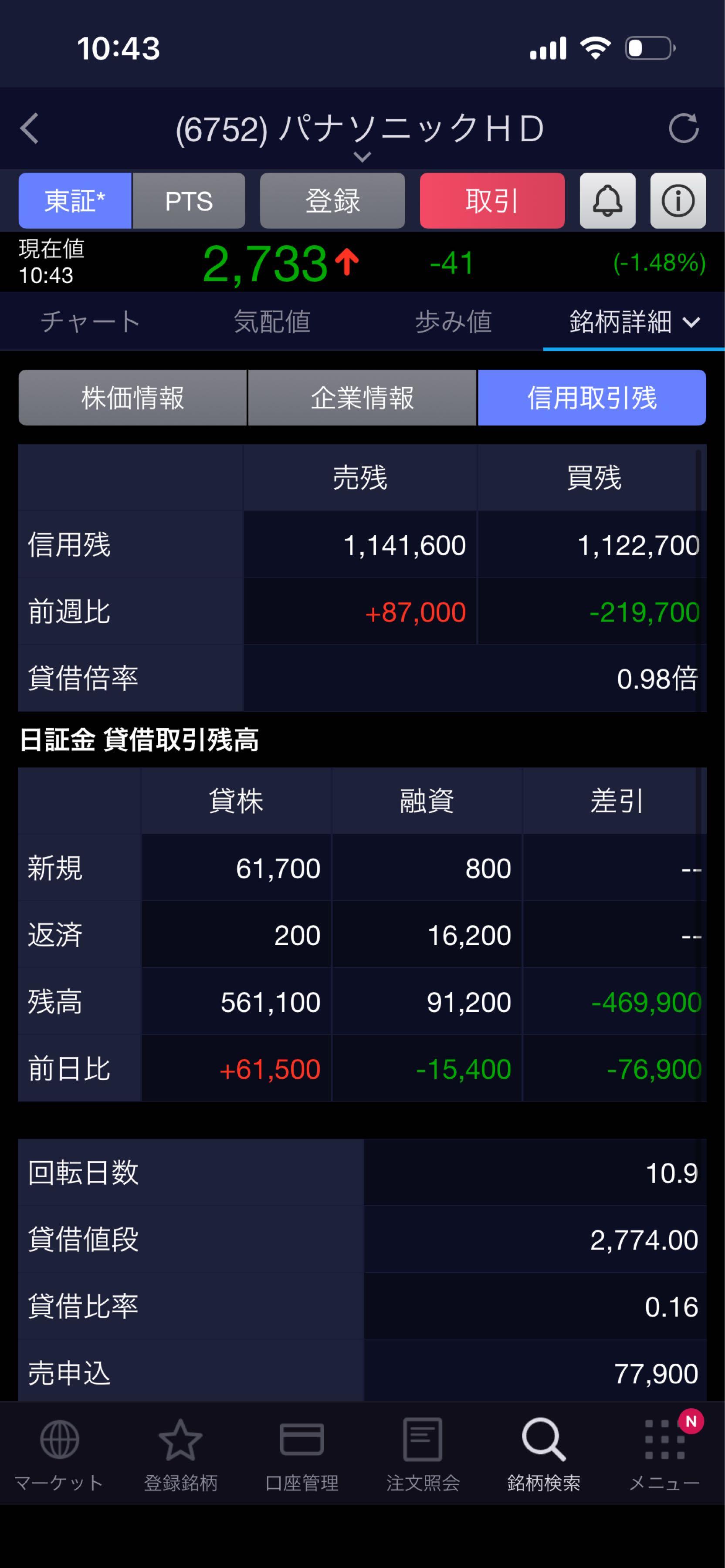
Task: Go back using the left arrow
Action: (x=30, y=128)
